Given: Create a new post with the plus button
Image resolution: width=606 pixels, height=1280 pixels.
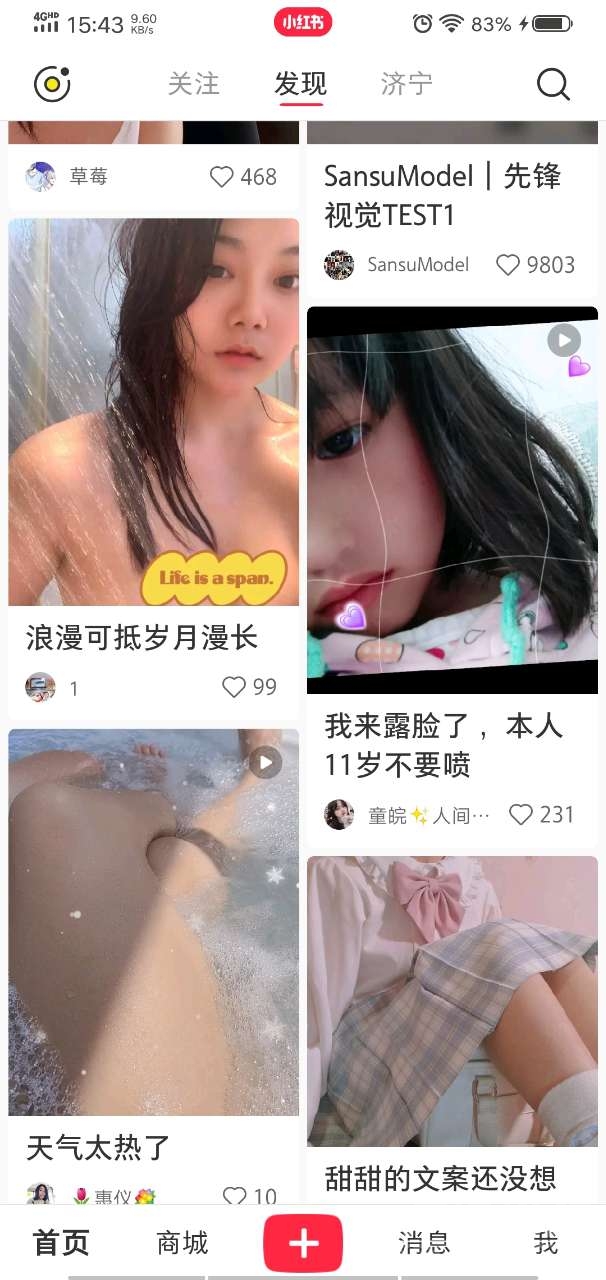Looking at the screenshot, I should [303, 1243].
